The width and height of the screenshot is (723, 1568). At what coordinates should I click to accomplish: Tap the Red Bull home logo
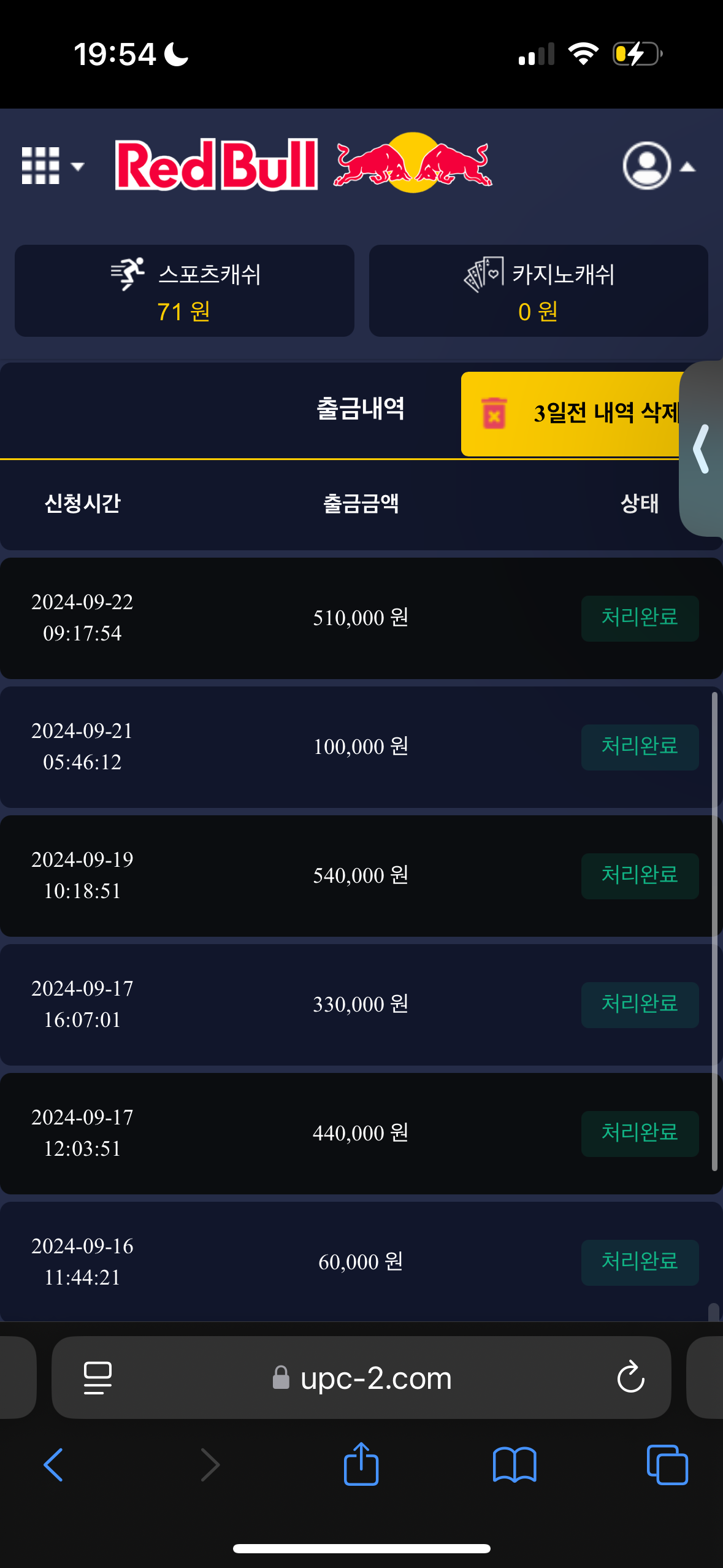tap(304, 164)
